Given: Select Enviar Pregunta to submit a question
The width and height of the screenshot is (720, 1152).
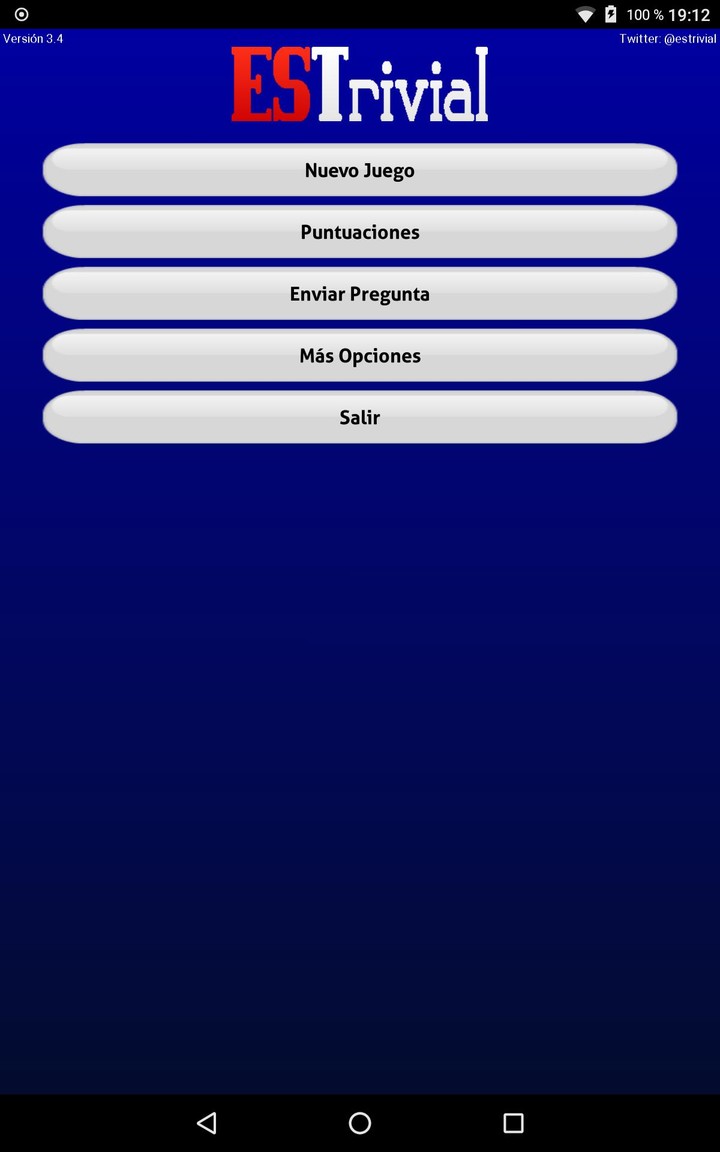Looking at the screenshot, I should 359,294.
